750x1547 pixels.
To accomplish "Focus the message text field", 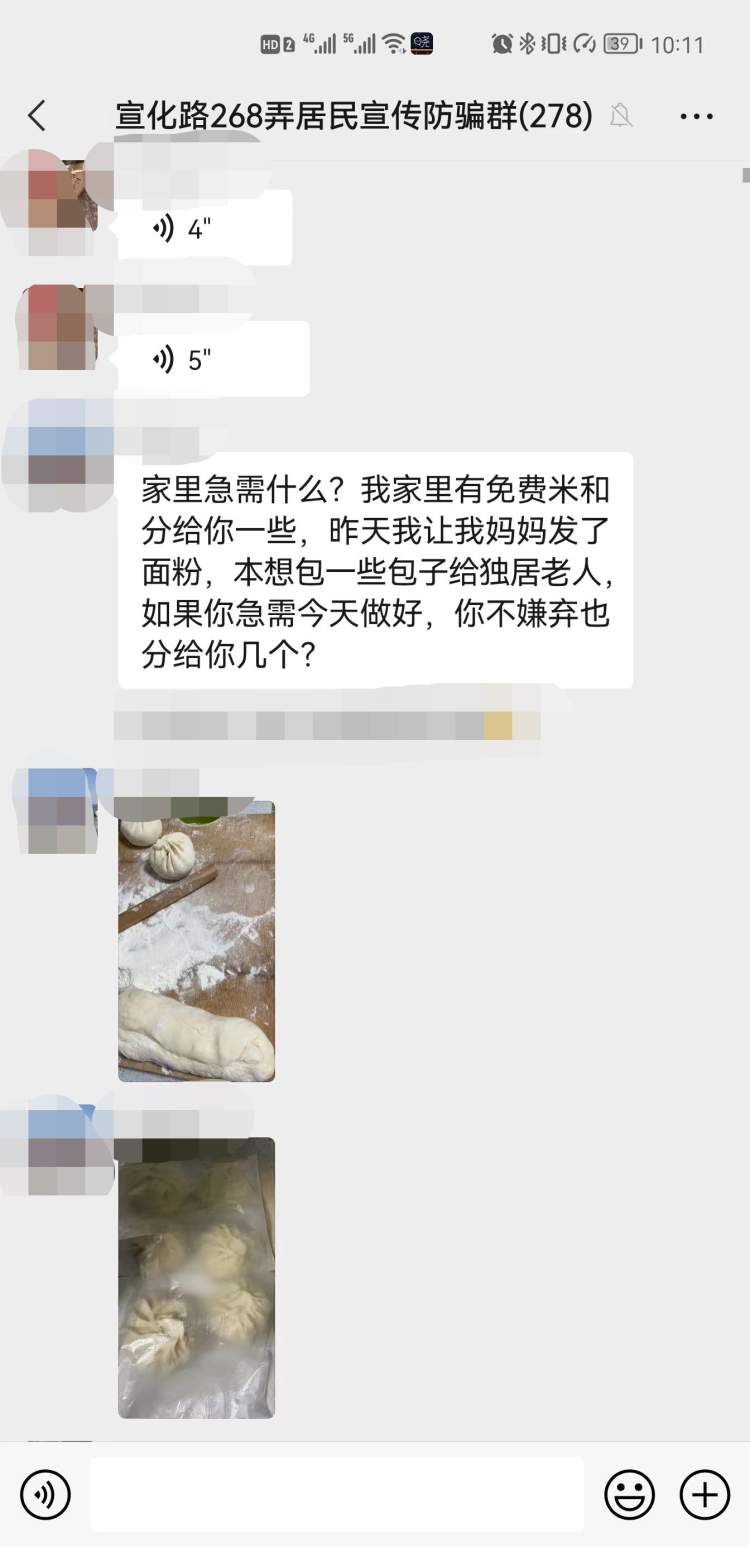I will coord(337,1495).
